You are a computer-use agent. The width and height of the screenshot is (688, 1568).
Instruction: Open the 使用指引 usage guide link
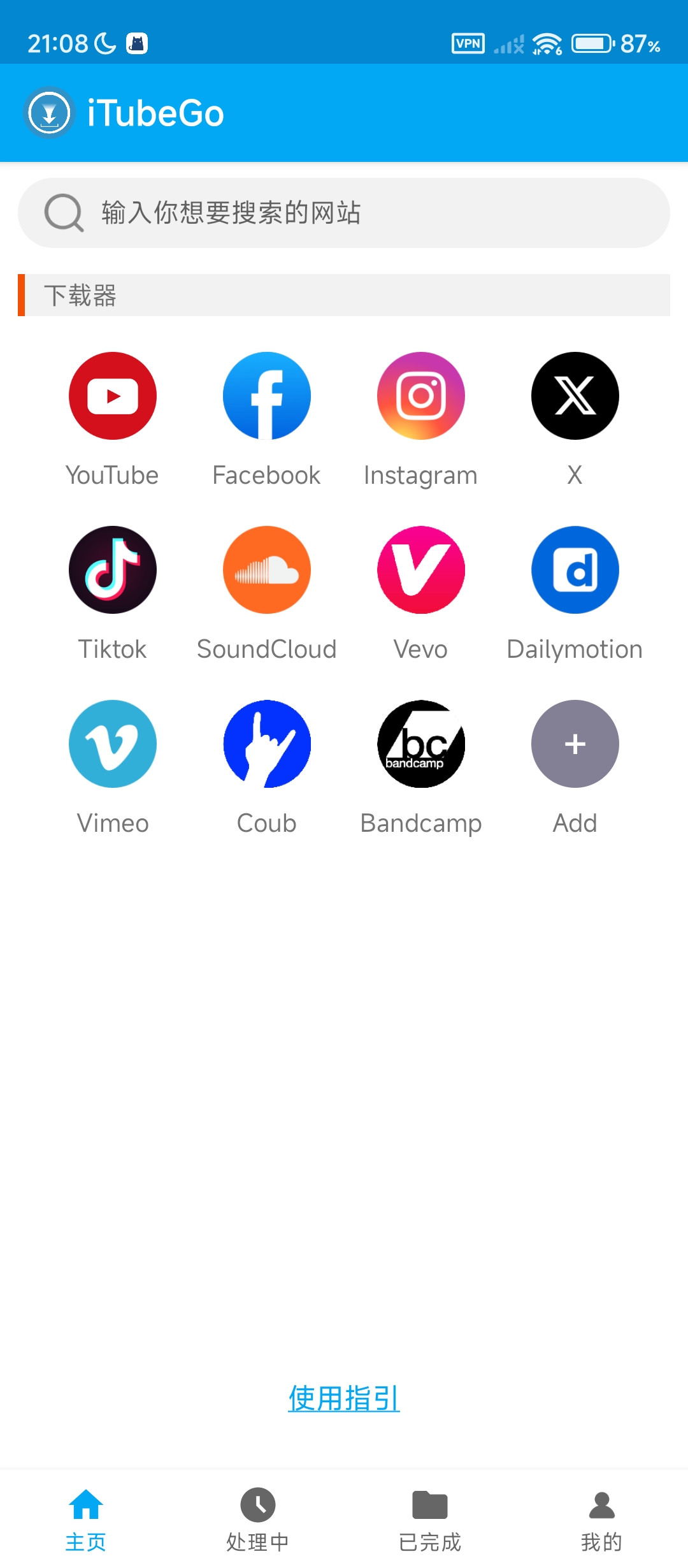tap(344, 1398)
